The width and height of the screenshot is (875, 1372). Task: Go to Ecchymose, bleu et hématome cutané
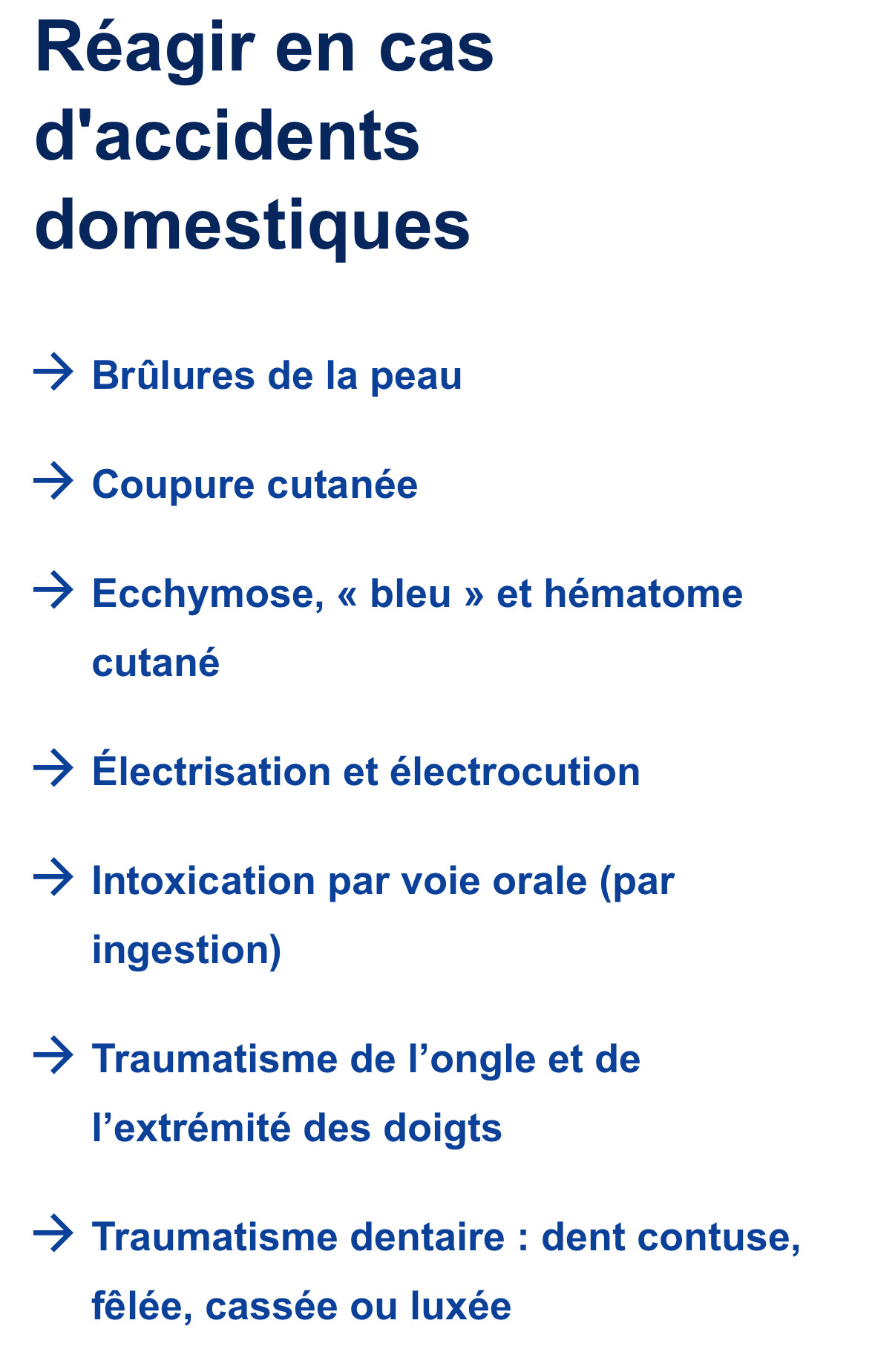point(417,628)
